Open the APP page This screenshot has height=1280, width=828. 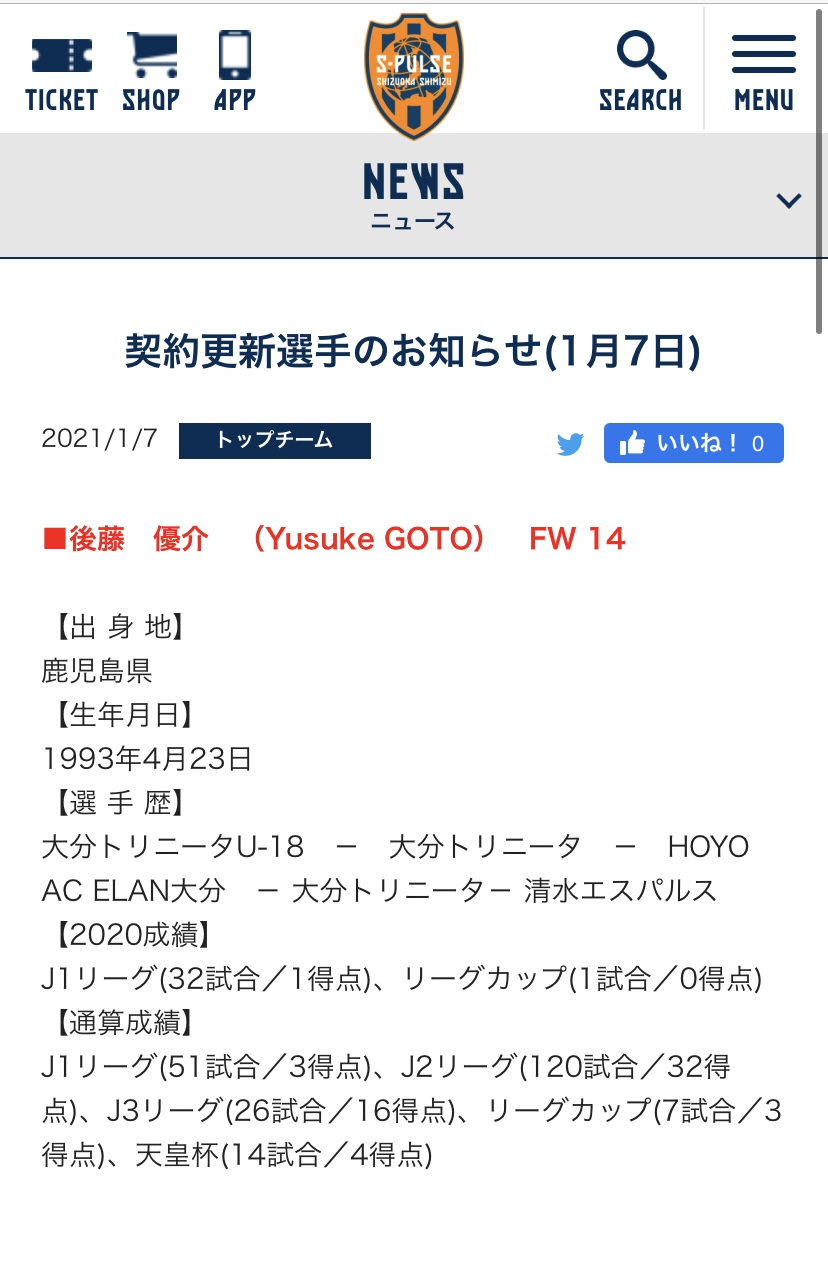click(x=235, y=72)
